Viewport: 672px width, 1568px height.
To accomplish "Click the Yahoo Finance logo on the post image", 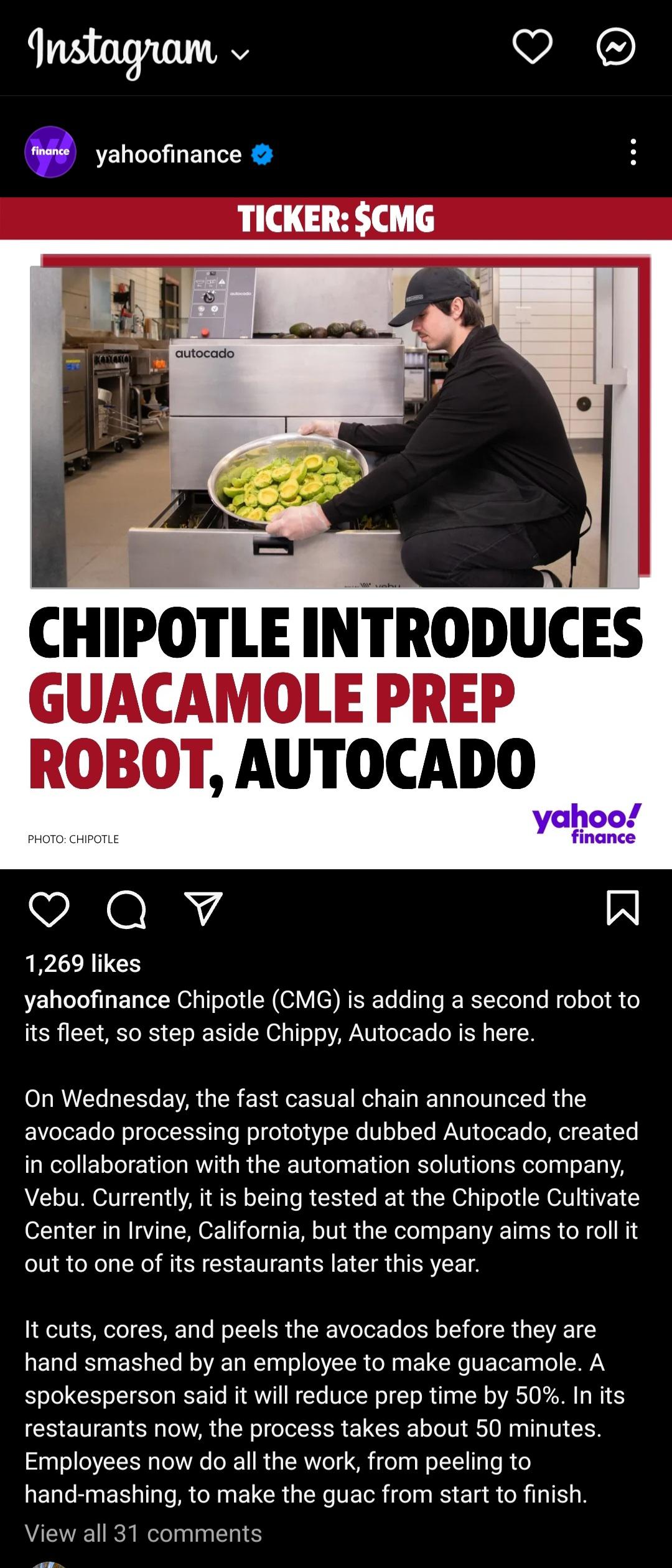I will click(x=584, y=824).
